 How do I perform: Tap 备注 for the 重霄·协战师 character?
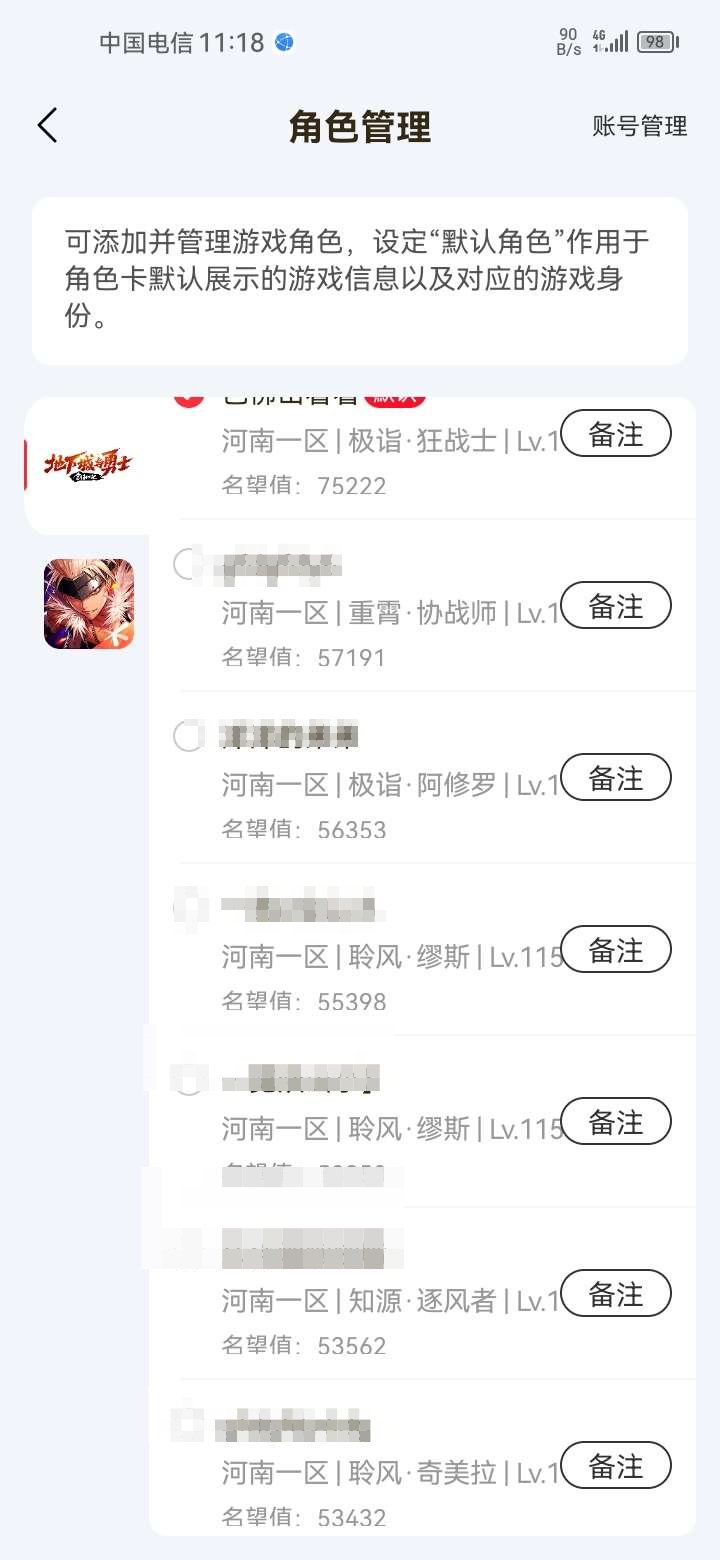pyautogui.click(x=616, y=606)
